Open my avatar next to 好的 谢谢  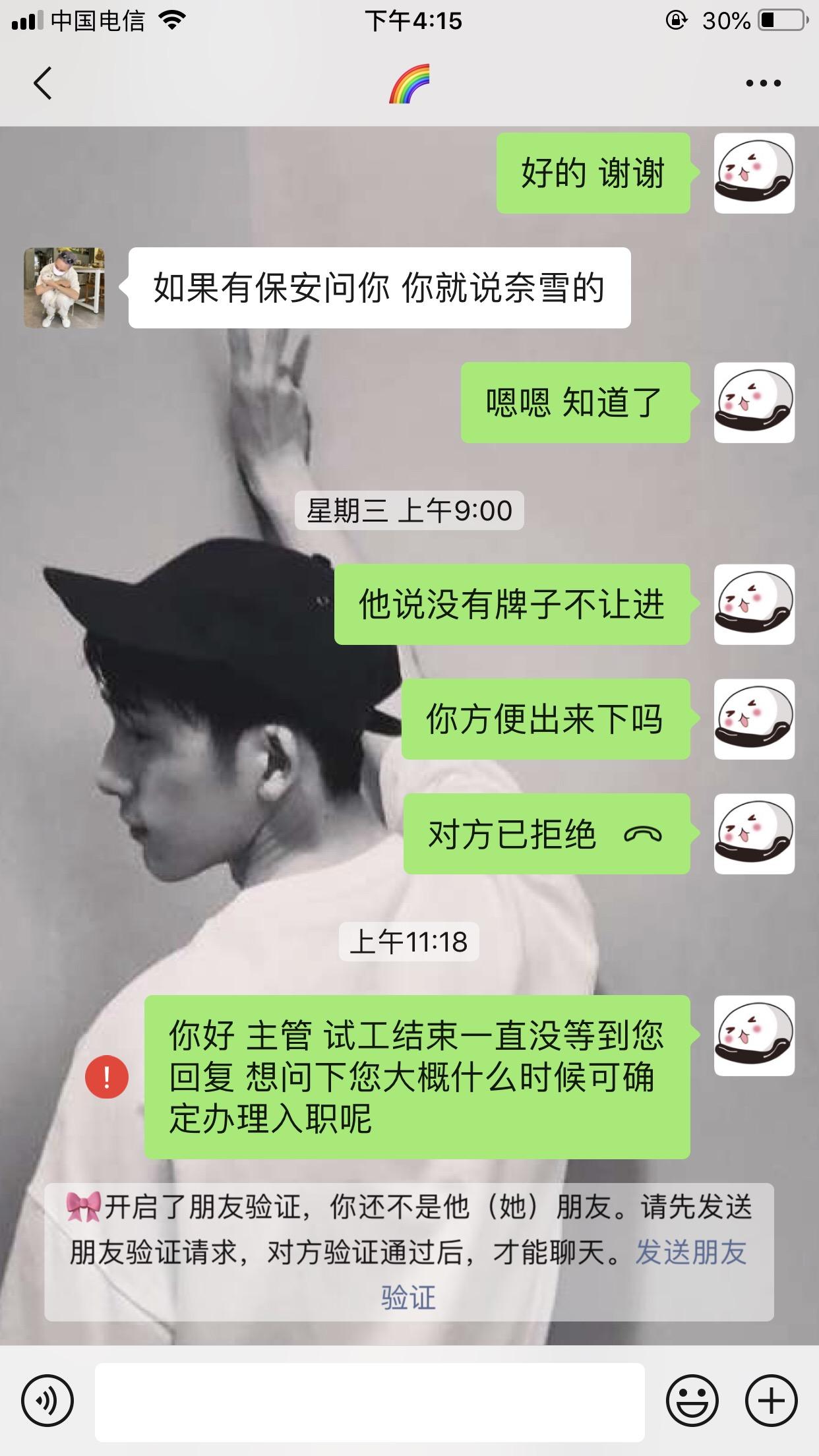[754, 173]
